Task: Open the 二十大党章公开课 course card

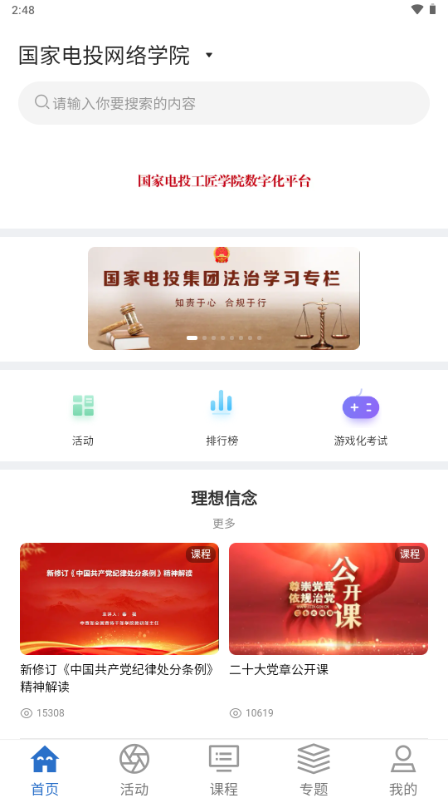Action: [x=328, y=632]
